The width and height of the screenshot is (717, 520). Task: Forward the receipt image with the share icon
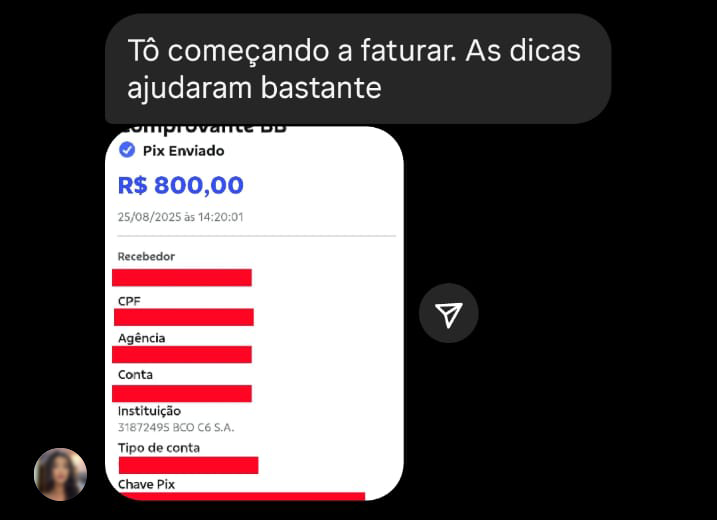pyautogui.click(x=448, y=314)
